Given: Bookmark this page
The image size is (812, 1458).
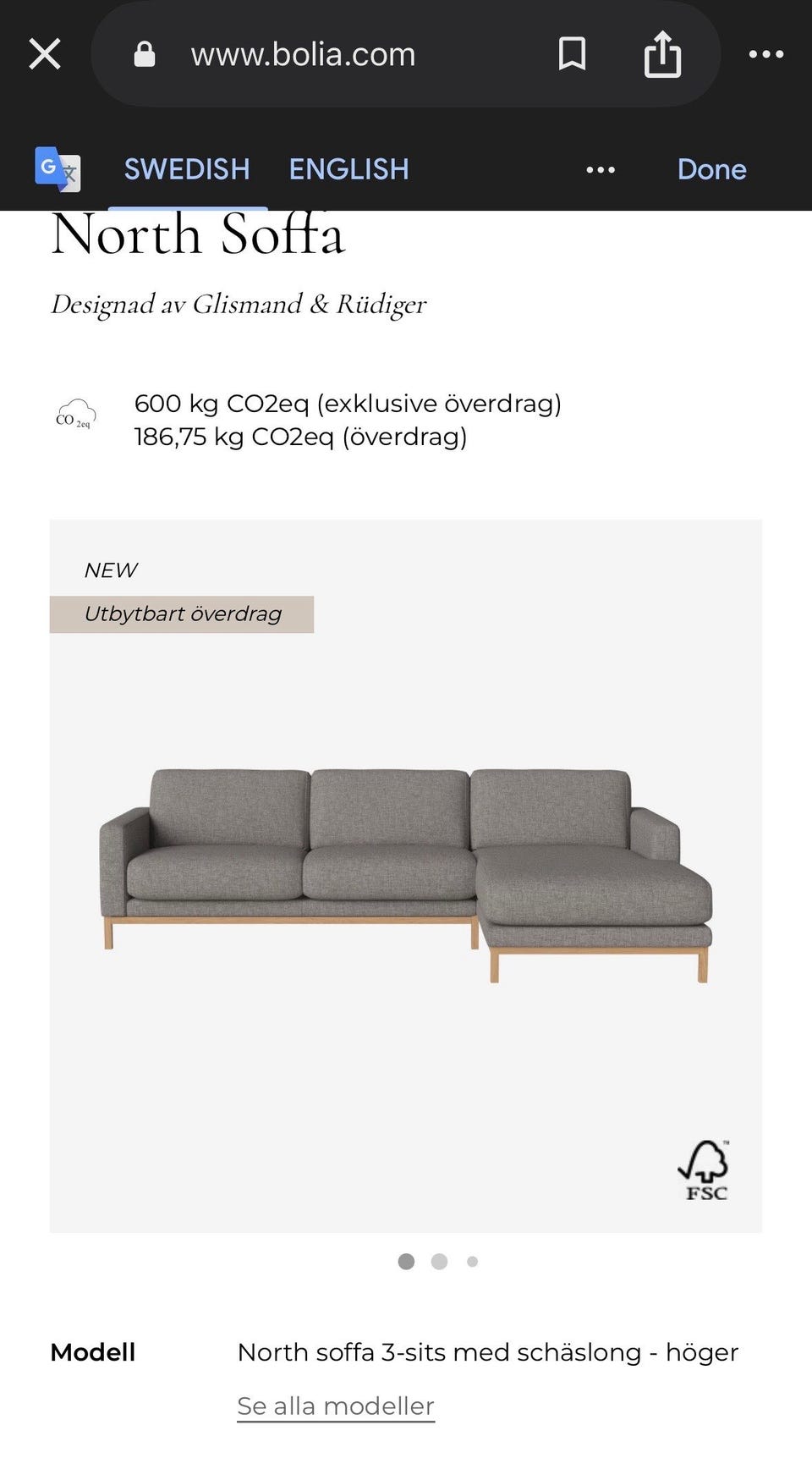Looking at the screenshot, I should click(572, 54).
